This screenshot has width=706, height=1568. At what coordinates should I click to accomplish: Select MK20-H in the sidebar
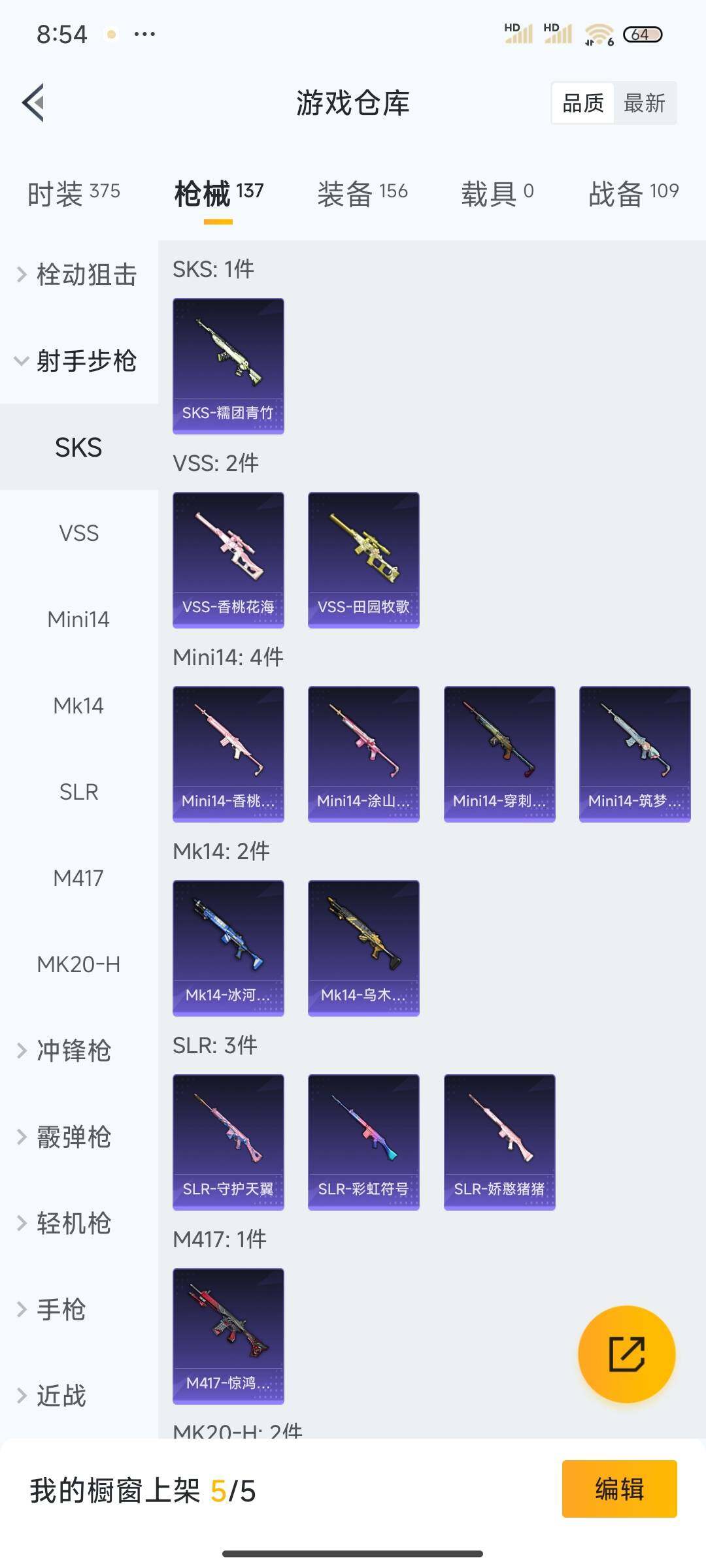point(78,964)
